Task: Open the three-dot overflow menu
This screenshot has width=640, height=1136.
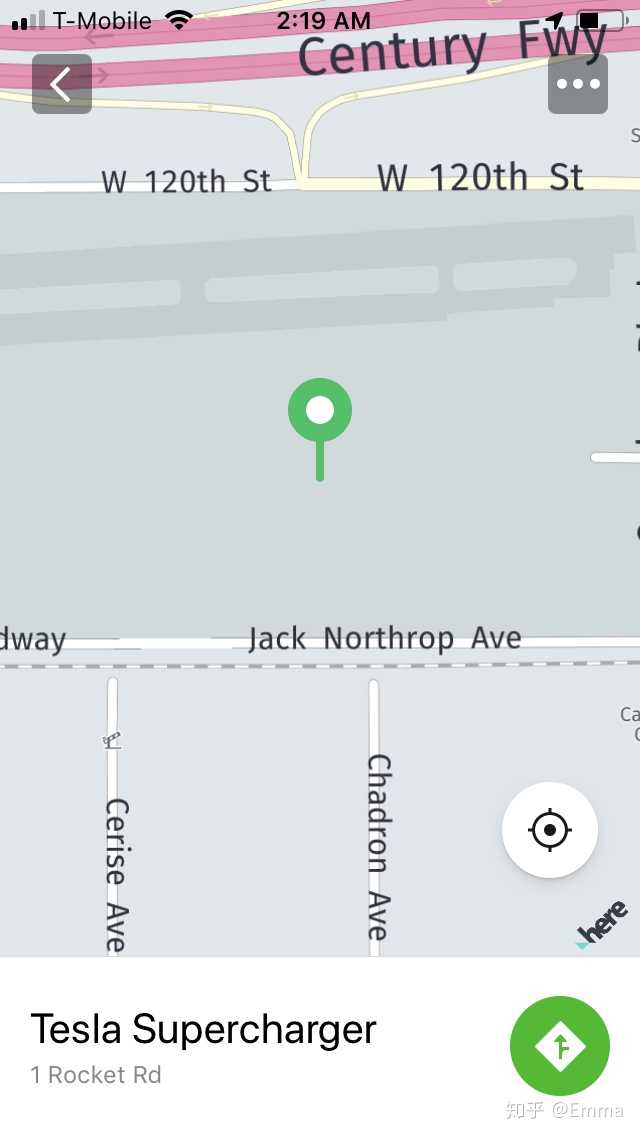Action: [x=578, y=84]
